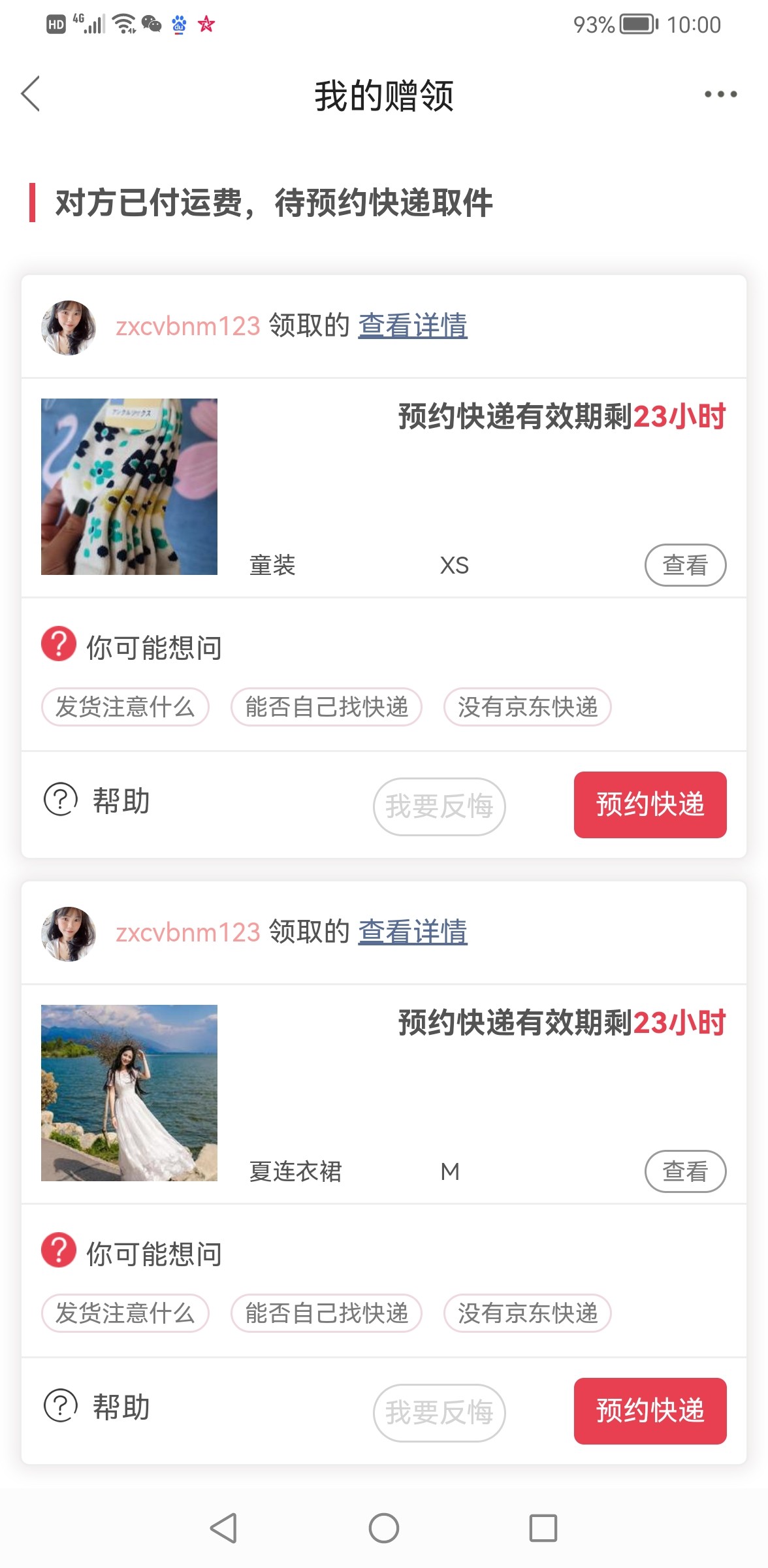The width and height of the screenshot is (768, 1568).
Task: Tap 查看 button for the 童装 item
Action: point(685,565)
